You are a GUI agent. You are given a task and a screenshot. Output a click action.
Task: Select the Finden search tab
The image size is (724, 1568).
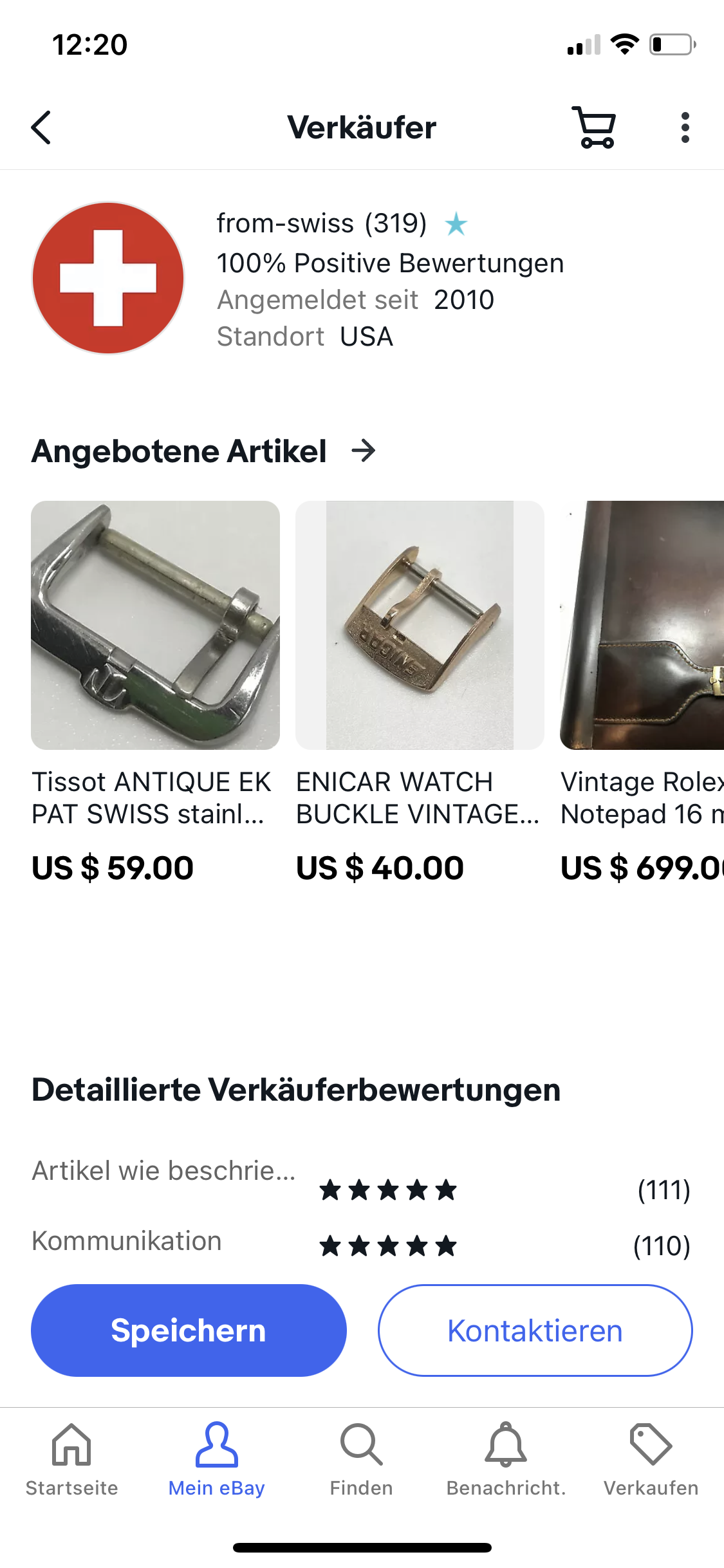(x=361, y=1460)
